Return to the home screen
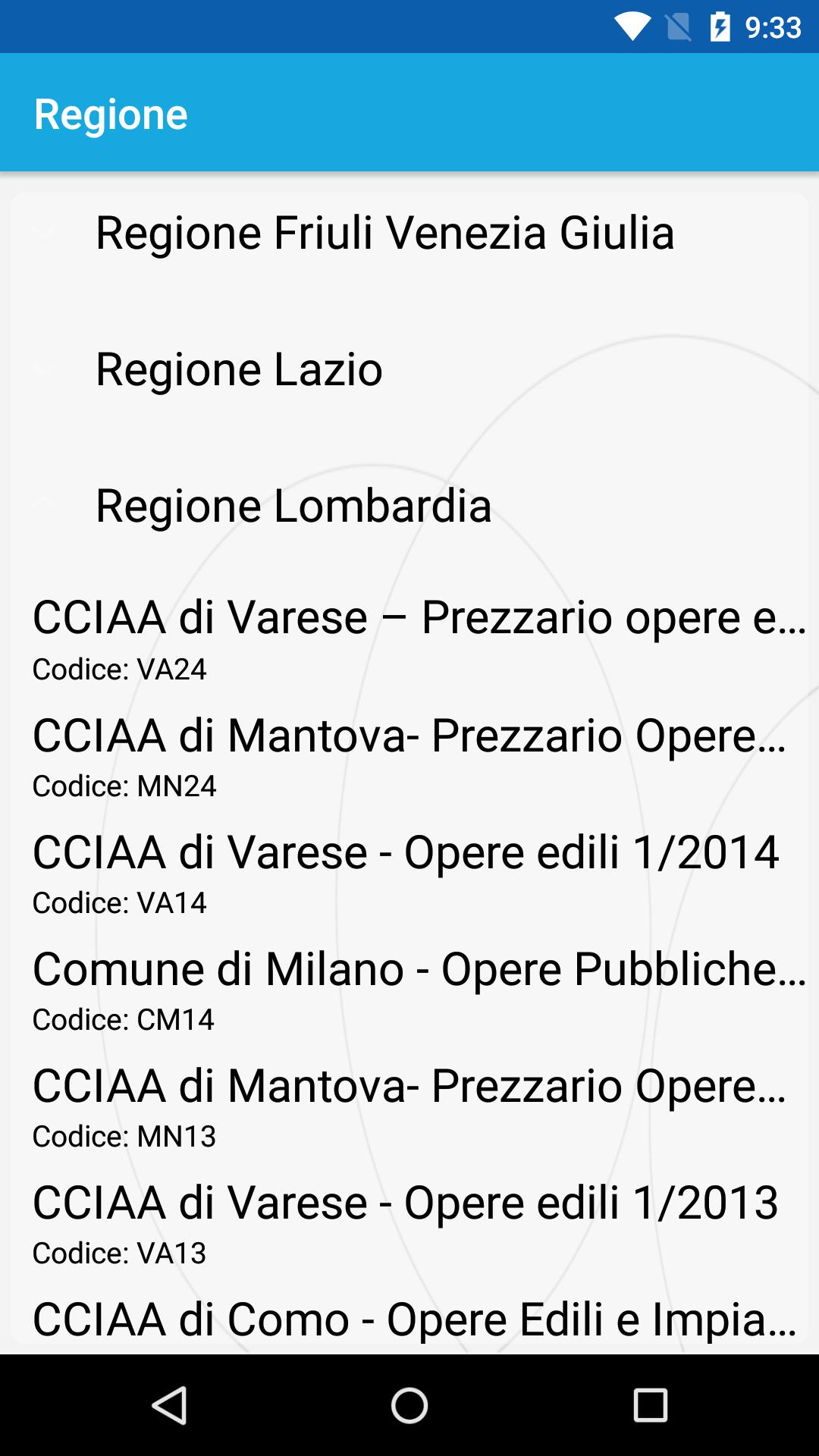Viewport: 819px width, 1456px height. coord(409,1406)
